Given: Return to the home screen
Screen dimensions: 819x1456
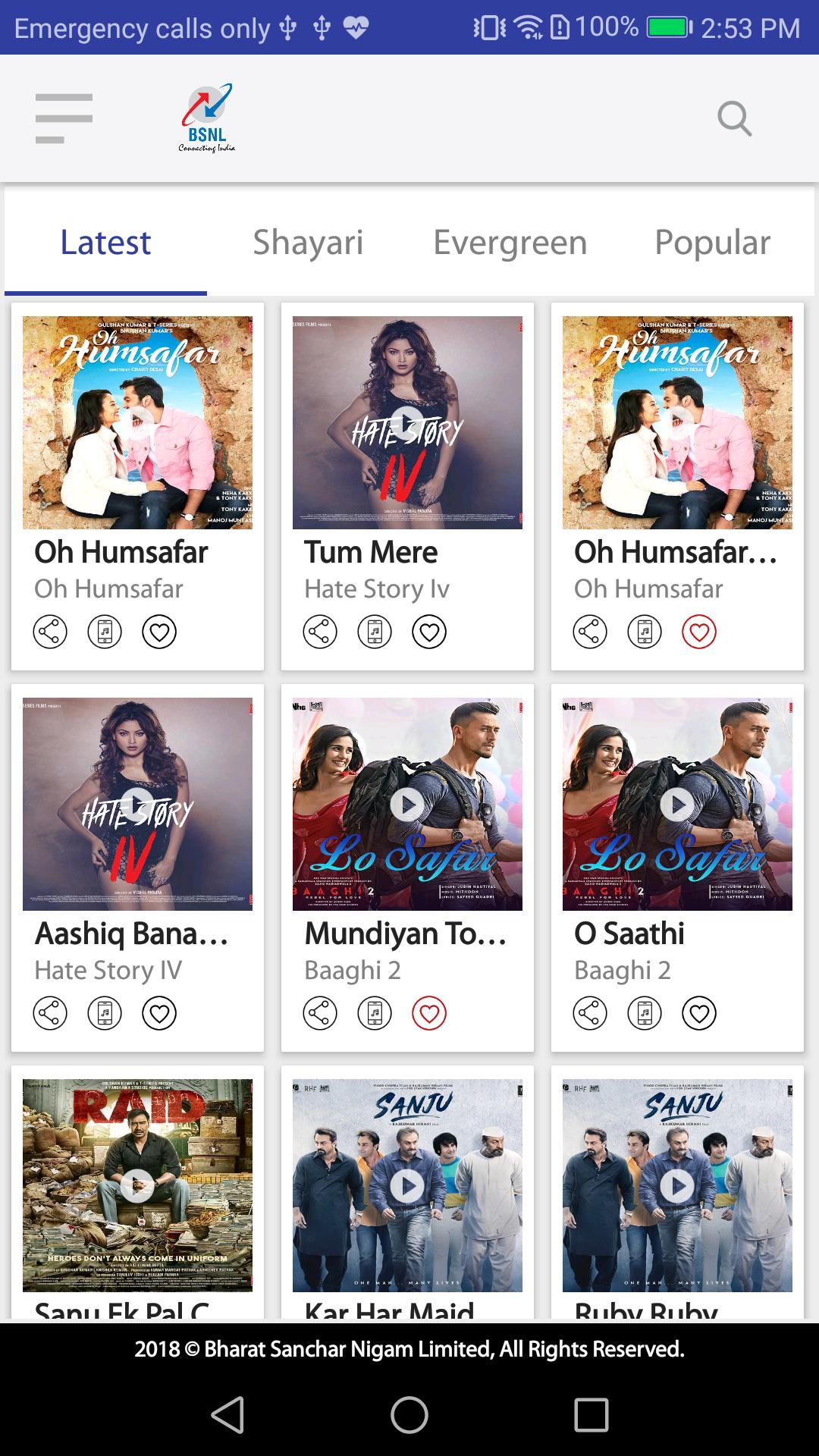Looking at the screenshot, I should pos(409,1415).
